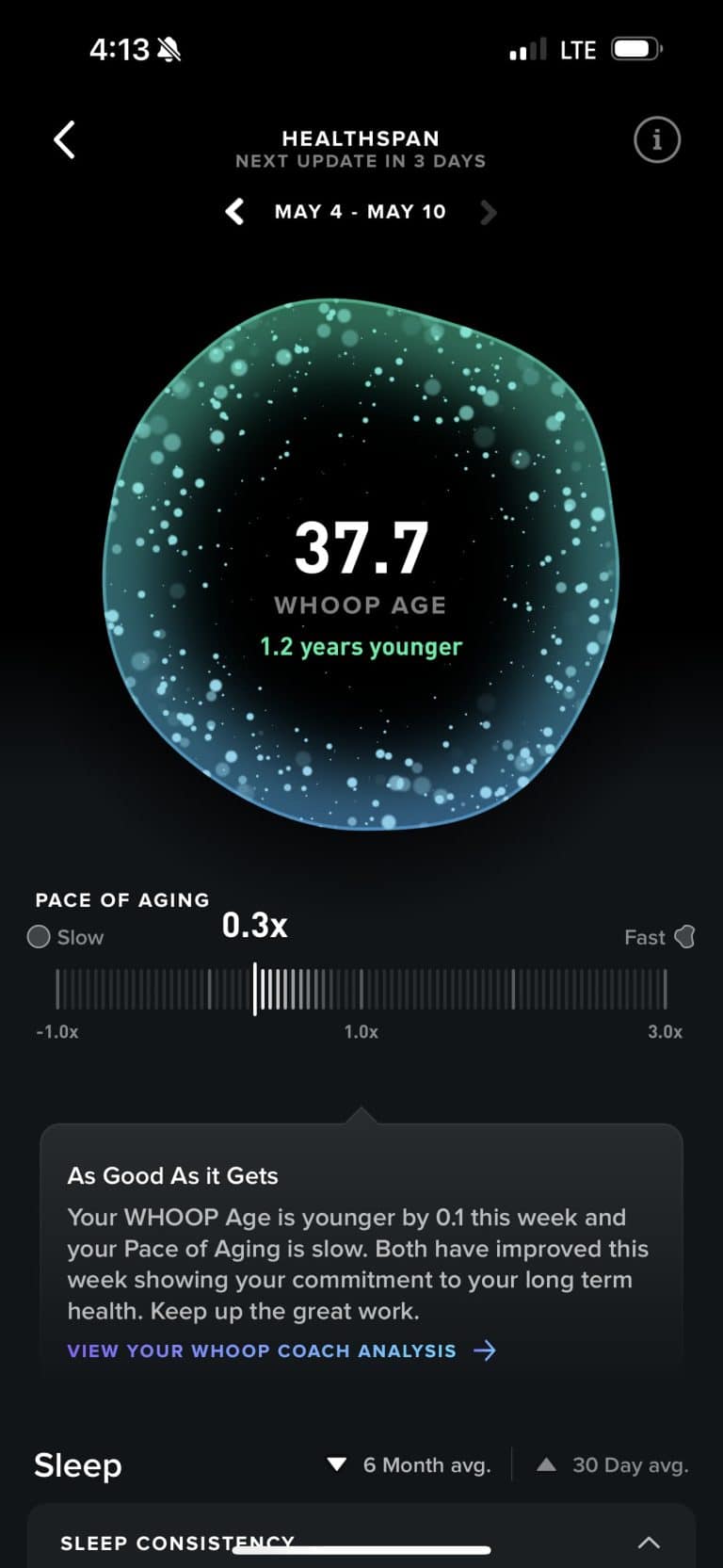The height and width of the screenshot is (1568, 723).
Task: Select the May 4 - May 10 date range
Action: [361, 211]
